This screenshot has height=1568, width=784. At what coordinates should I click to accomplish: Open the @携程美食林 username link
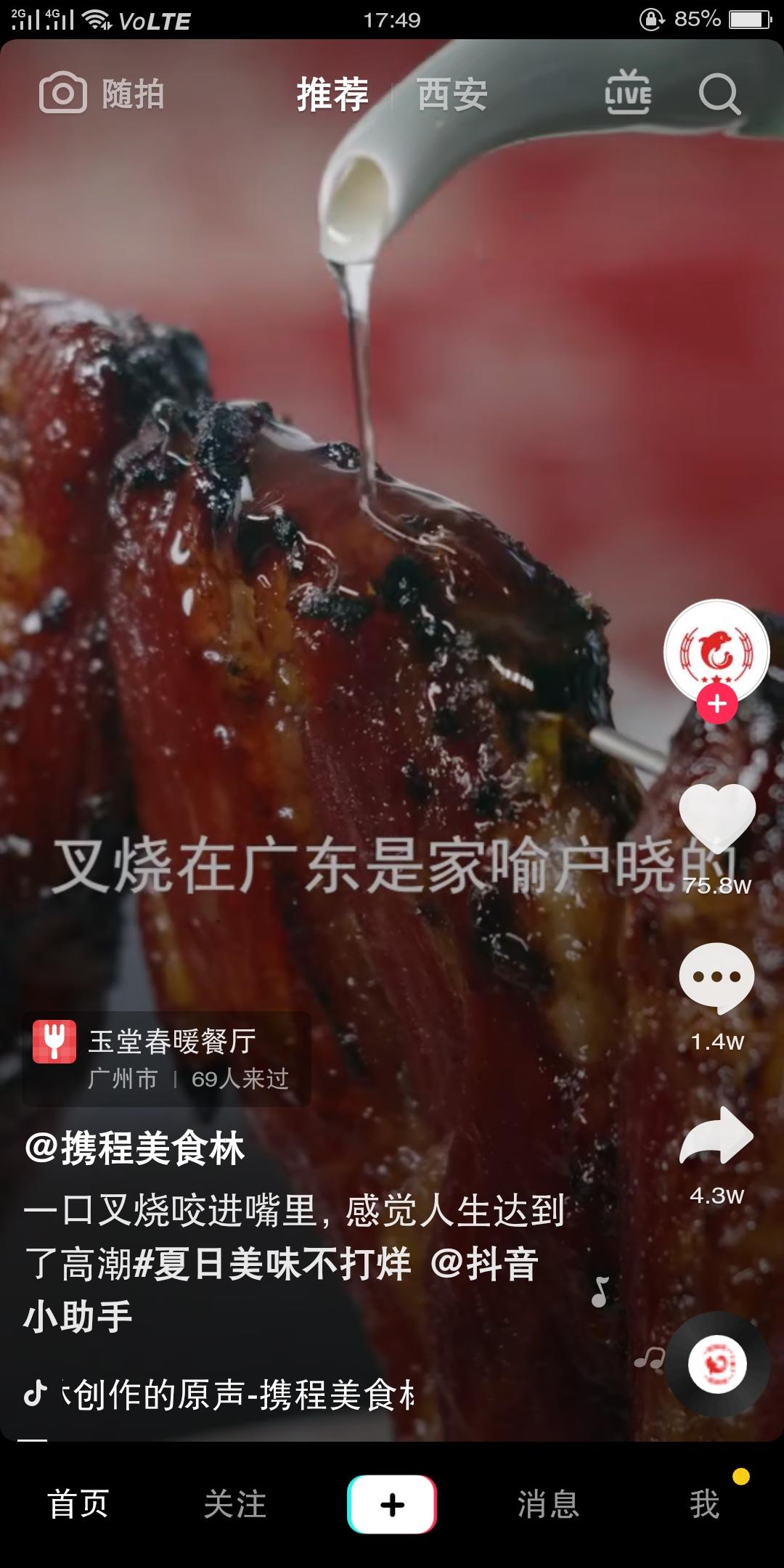tap(135, 1149)
